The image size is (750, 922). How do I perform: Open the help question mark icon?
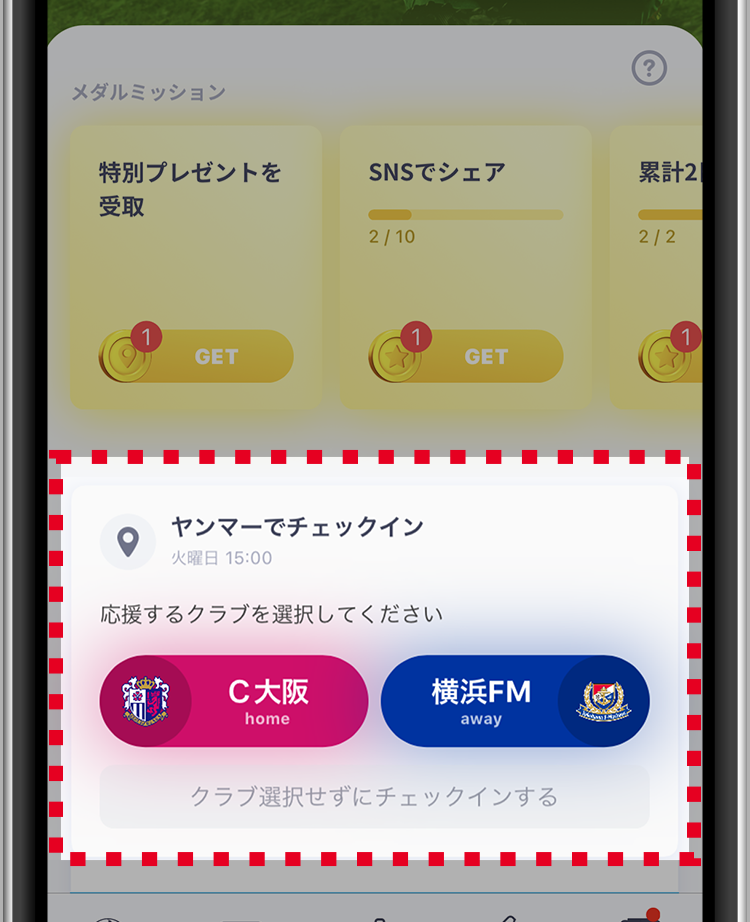click(x=649, y=68)
